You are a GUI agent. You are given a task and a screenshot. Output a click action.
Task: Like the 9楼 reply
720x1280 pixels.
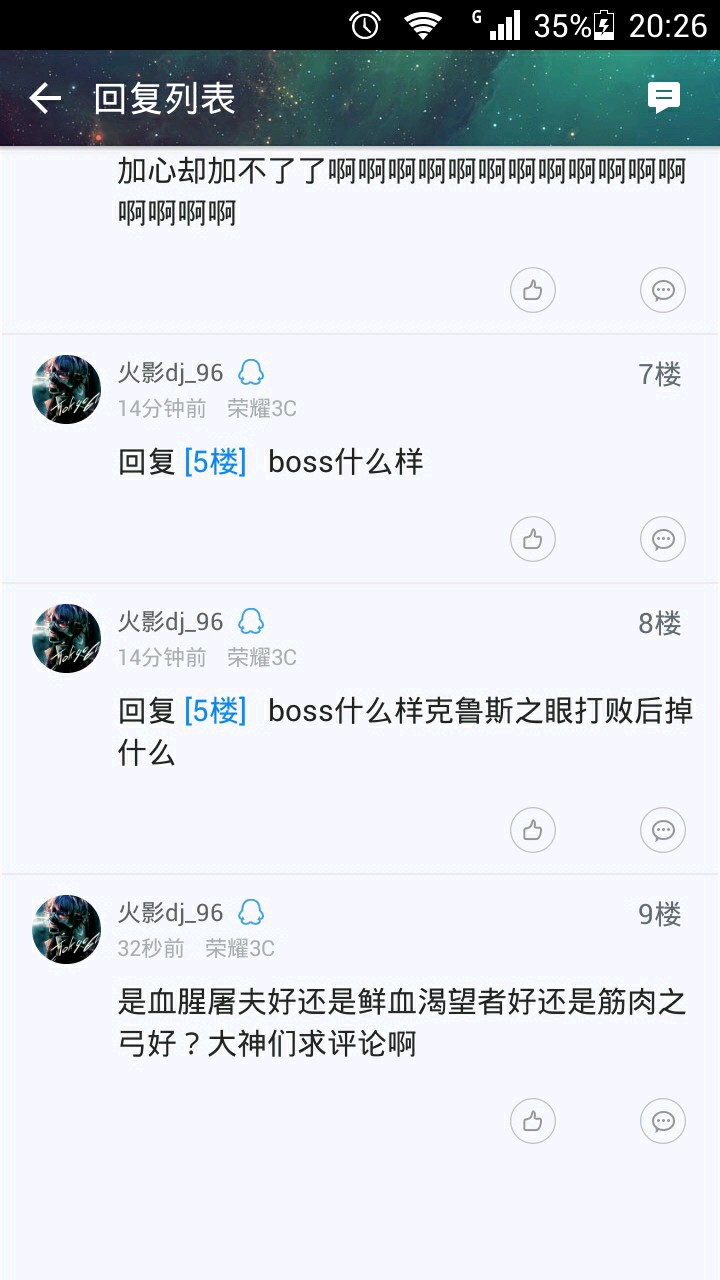[x=532, y=1121]
